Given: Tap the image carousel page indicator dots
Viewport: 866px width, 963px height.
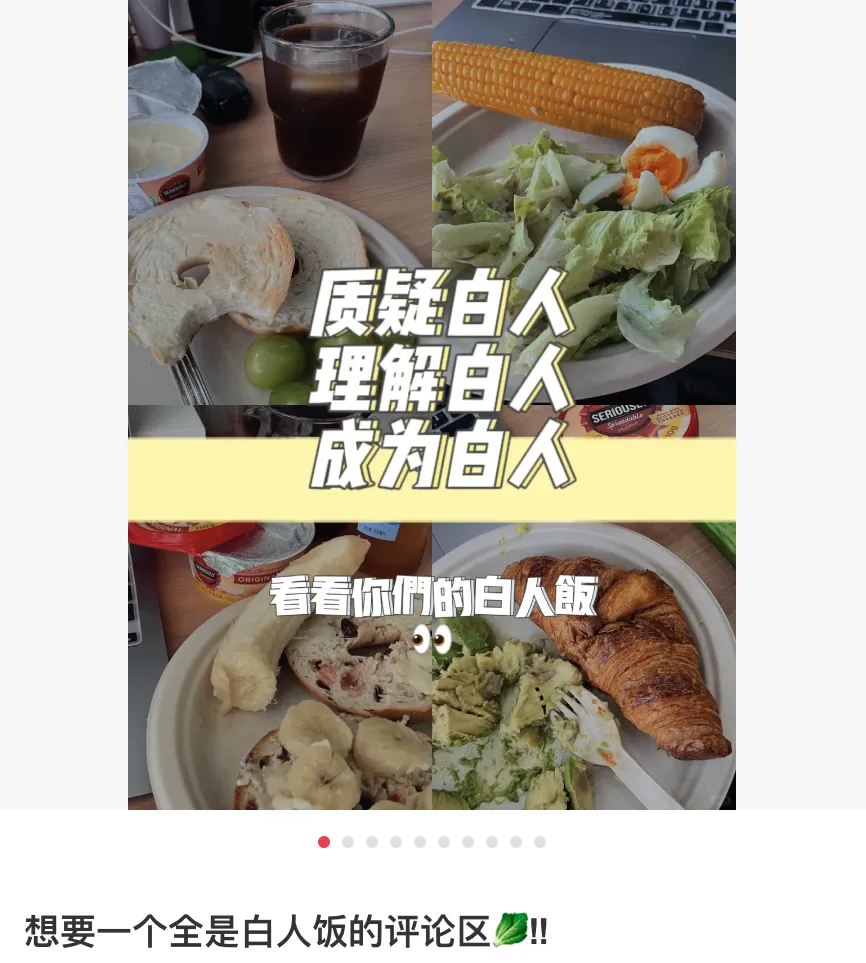Looking at the screenshot, I should coord(432,842).
